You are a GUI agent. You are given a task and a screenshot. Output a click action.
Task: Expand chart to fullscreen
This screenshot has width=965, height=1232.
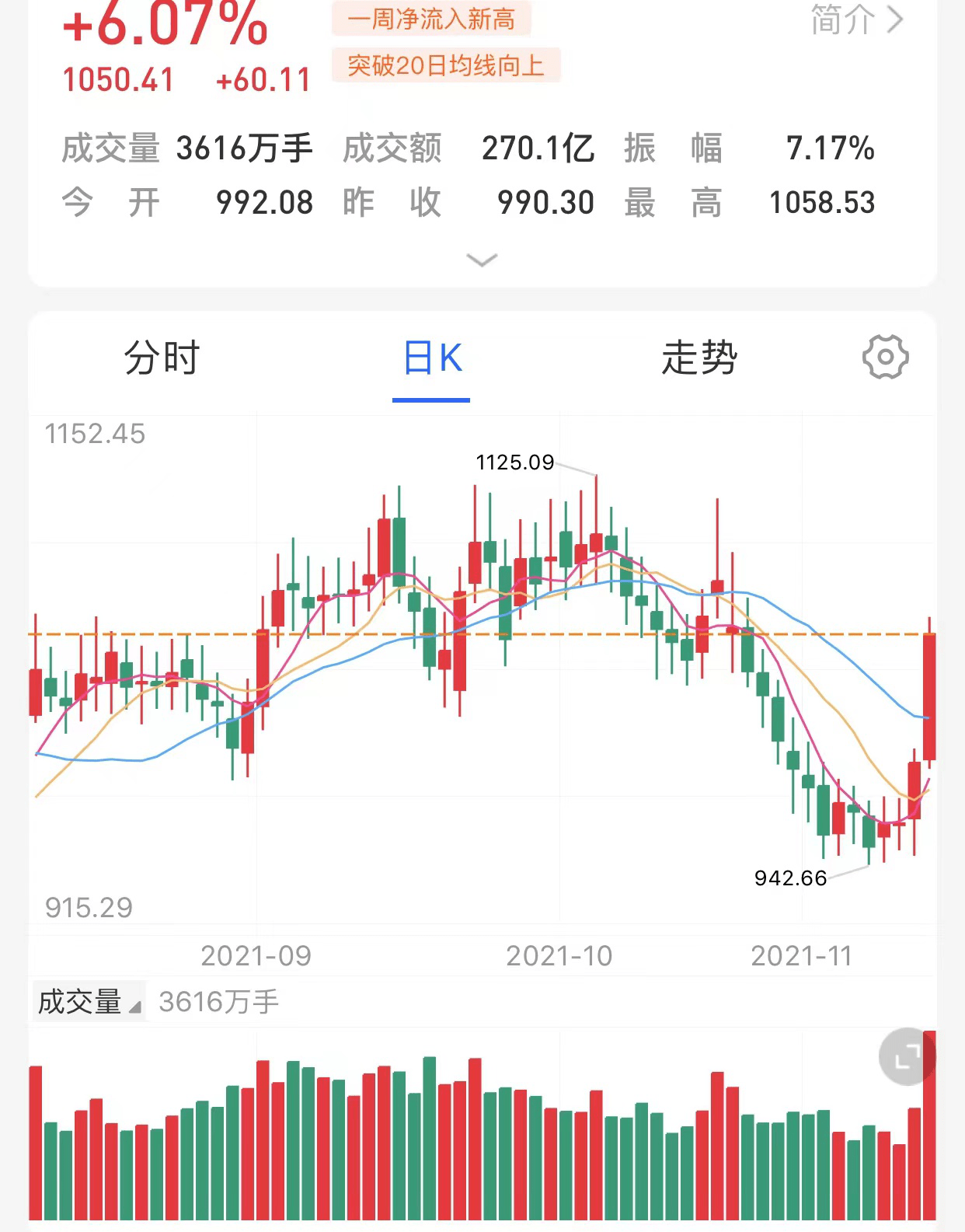[906, 1056]
